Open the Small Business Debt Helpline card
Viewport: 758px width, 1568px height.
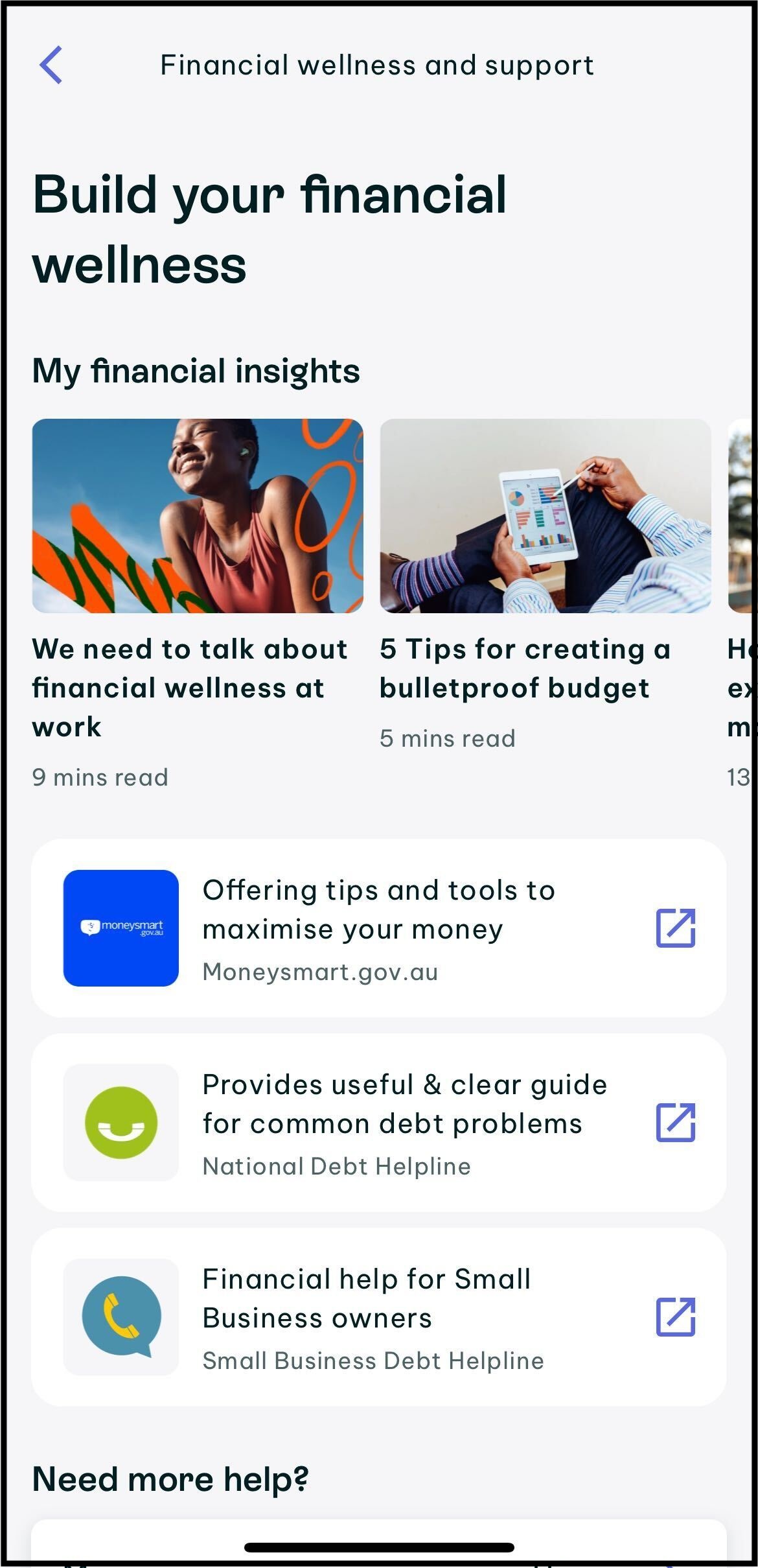tap(379, 1316)
